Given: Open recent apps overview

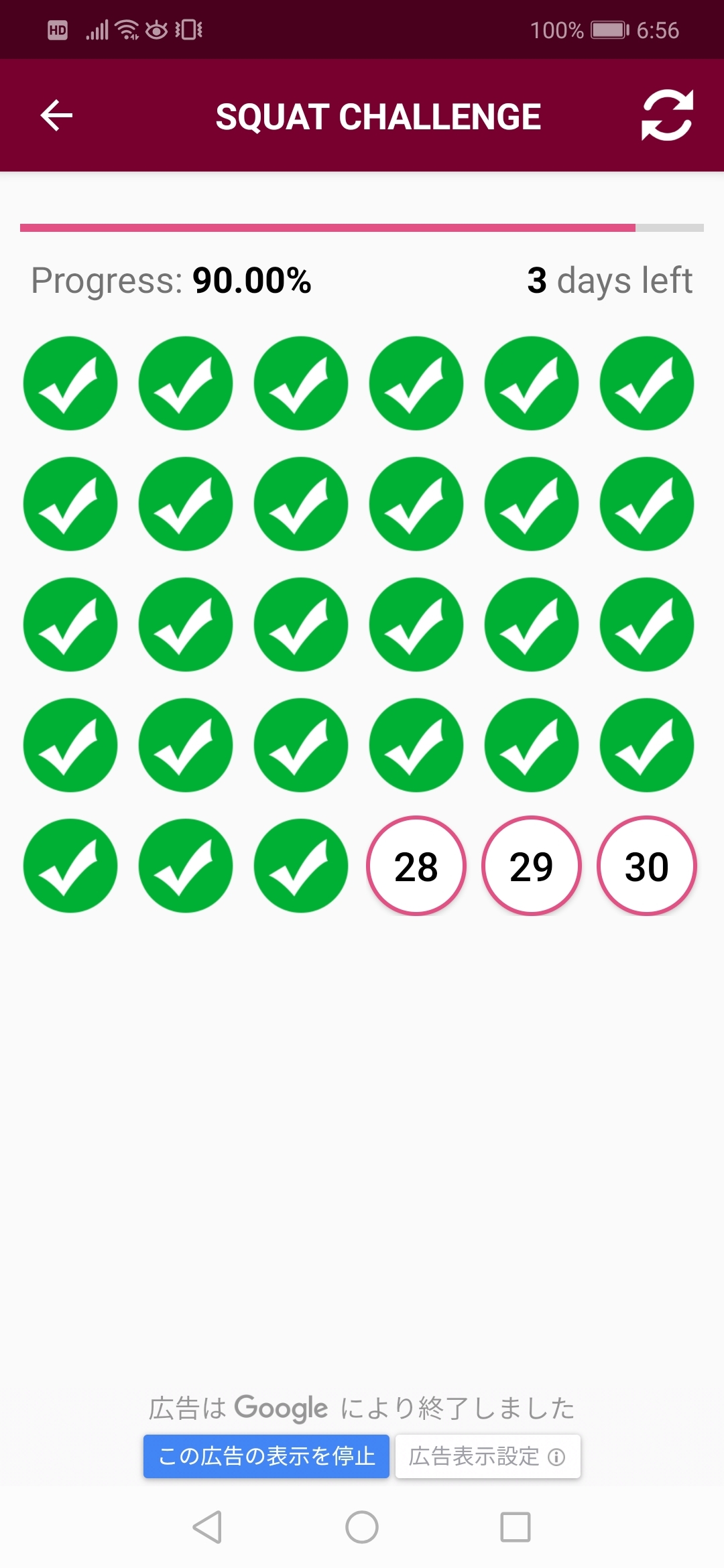Looking at the screenshot, I should (516, 1527).
